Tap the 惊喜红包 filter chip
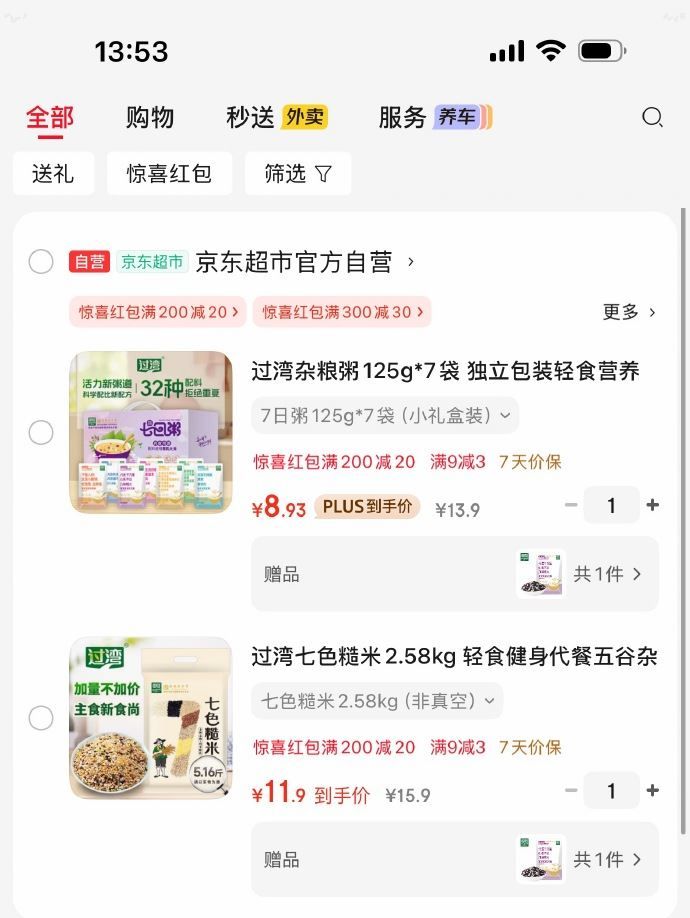 click(169, 174)
